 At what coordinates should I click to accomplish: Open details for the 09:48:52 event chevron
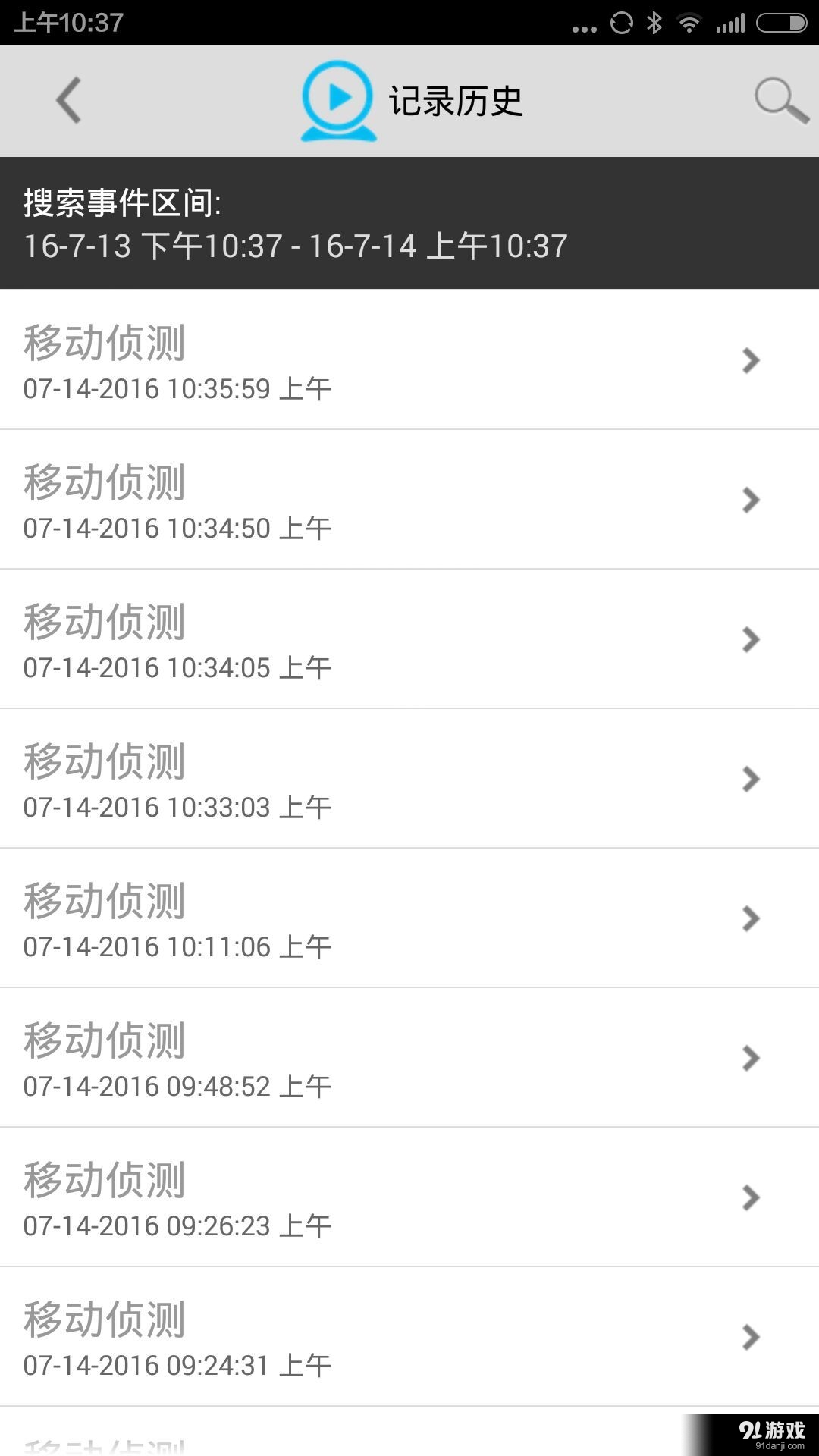tap(750, 1059)
